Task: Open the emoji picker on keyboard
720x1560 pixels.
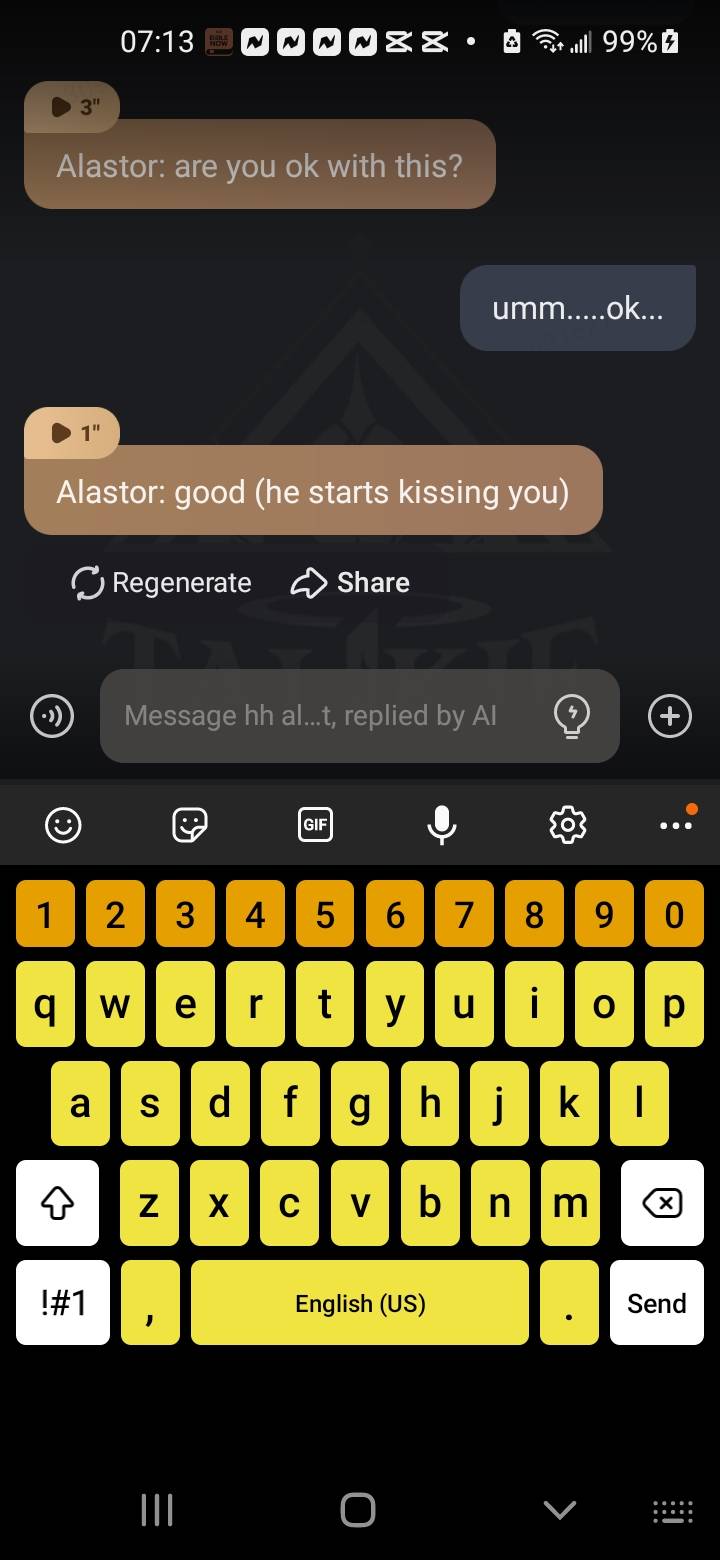Action: coord(63,825)
